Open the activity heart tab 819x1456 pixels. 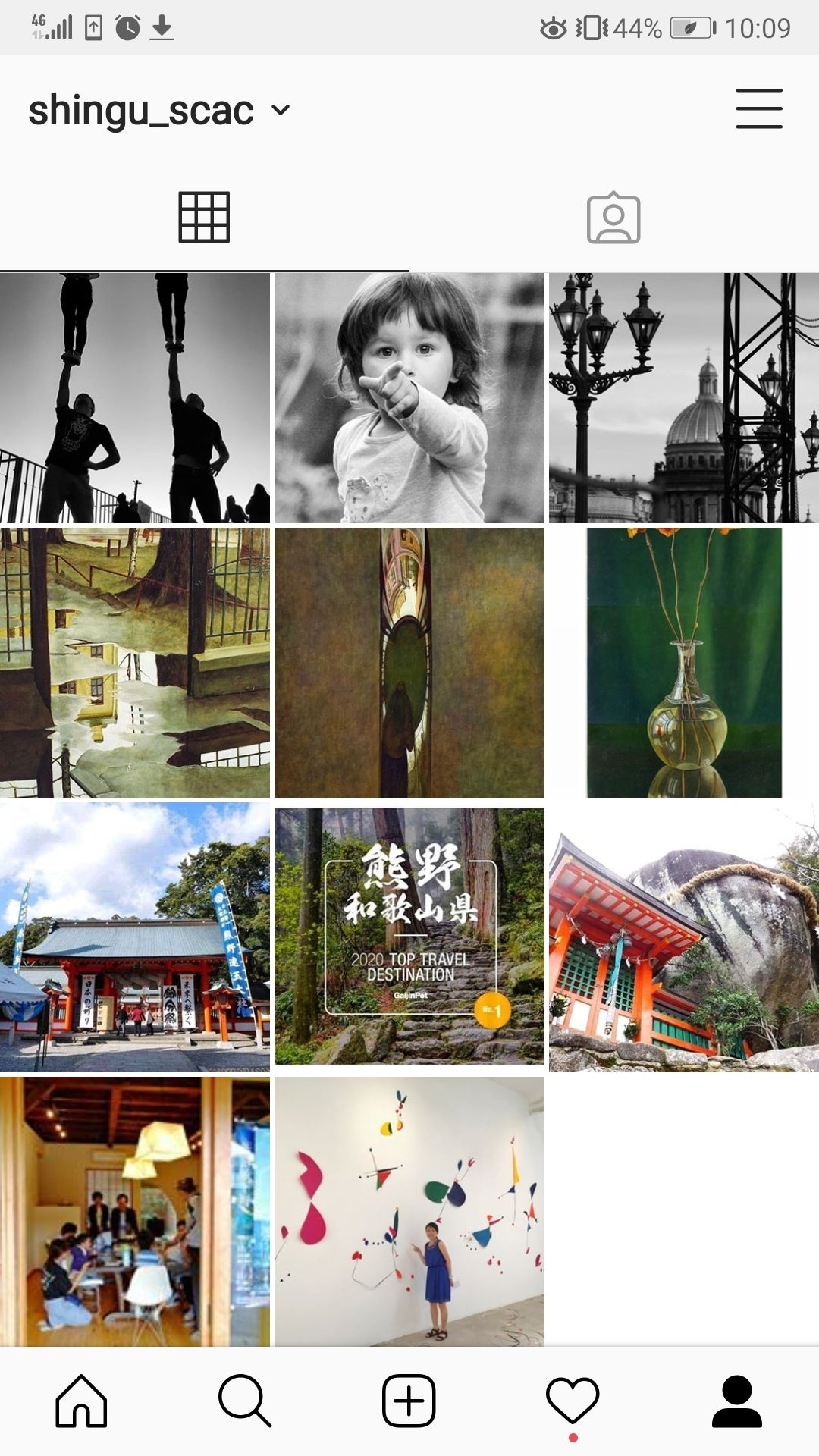tap(573, 1401)
